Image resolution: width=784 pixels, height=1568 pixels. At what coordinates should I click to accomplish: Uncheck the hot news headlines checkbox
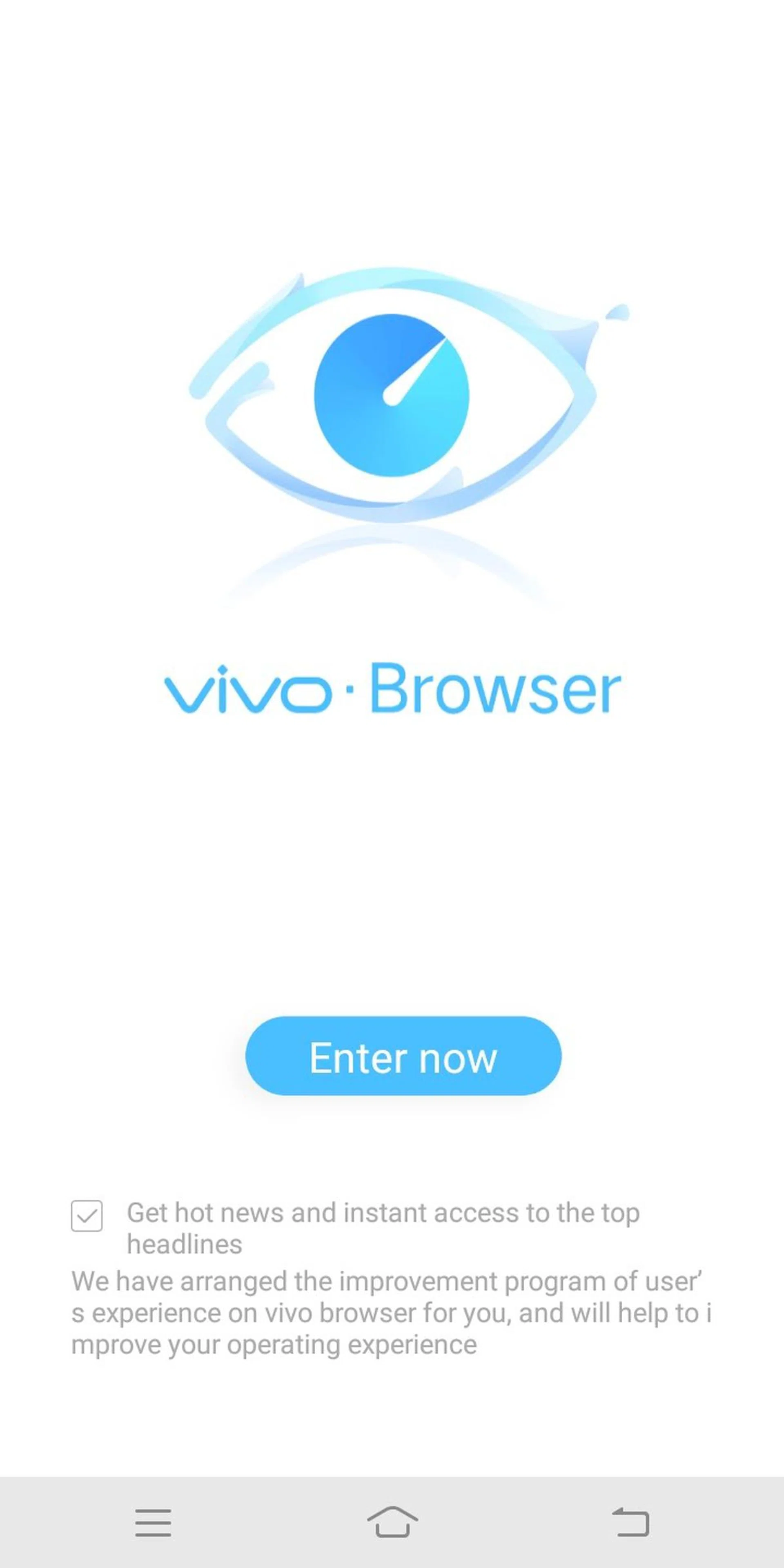[87, 1216]
